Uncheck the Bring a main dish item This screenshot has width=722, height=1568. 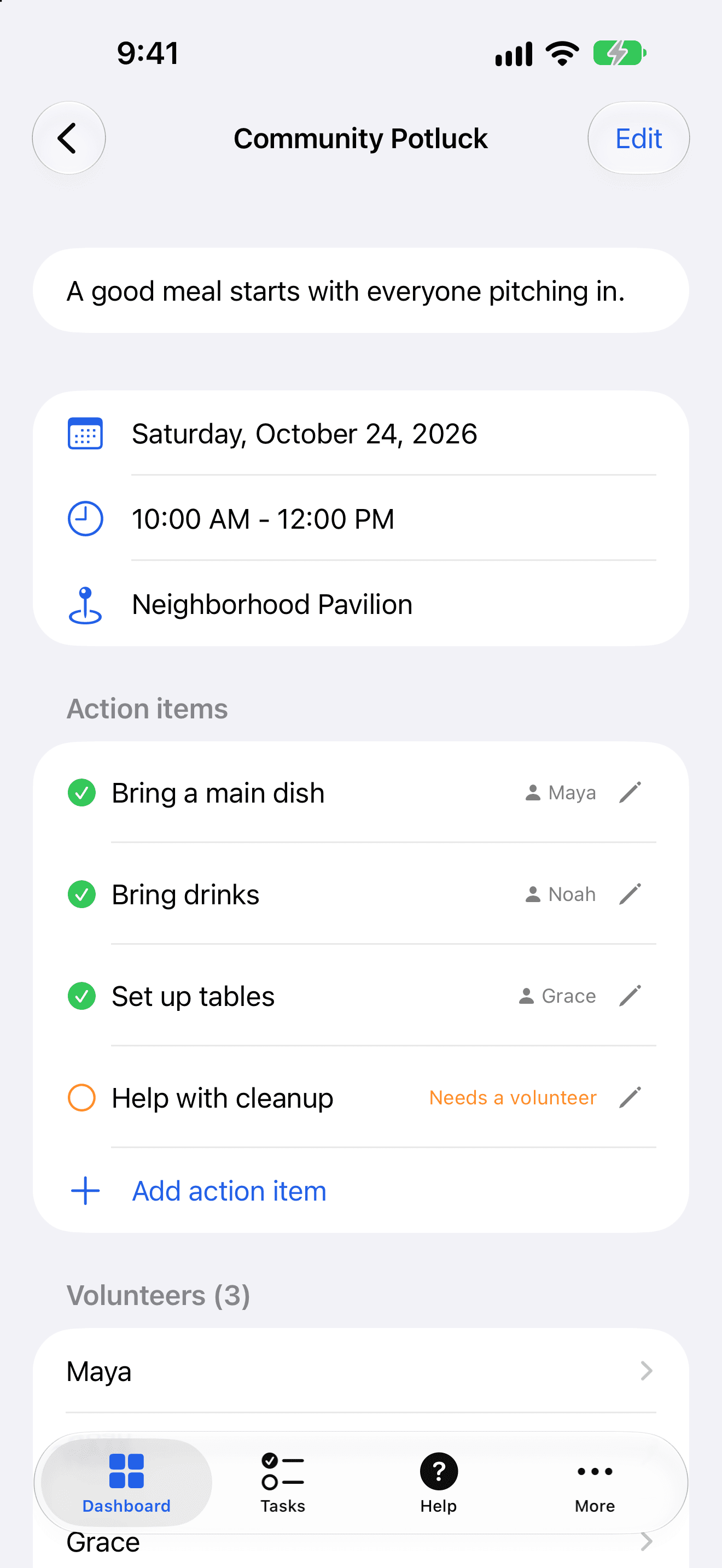tap(81, 793)
